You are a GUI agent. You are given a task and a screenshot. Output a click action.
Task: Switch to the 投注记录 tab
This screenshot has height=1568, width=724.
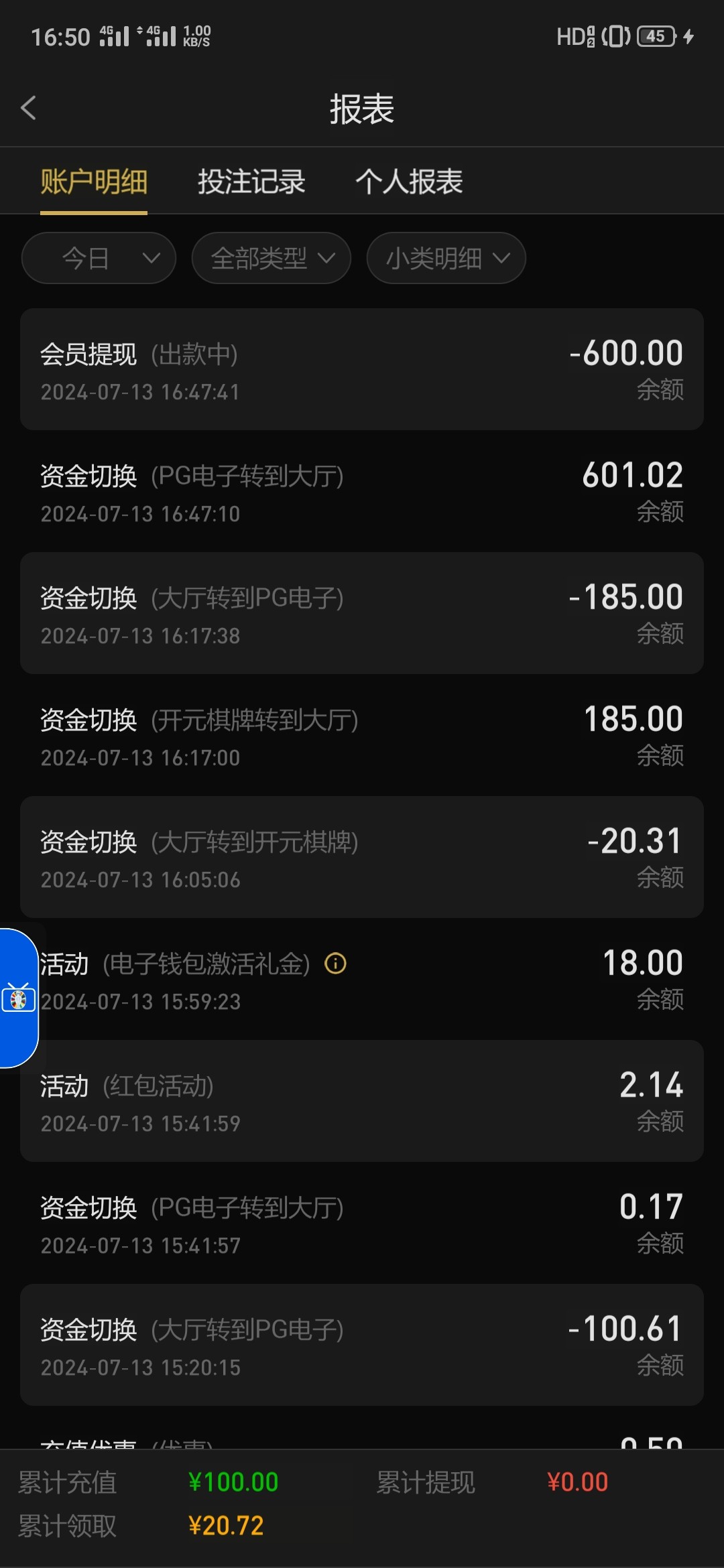click(x=251, y=182)
